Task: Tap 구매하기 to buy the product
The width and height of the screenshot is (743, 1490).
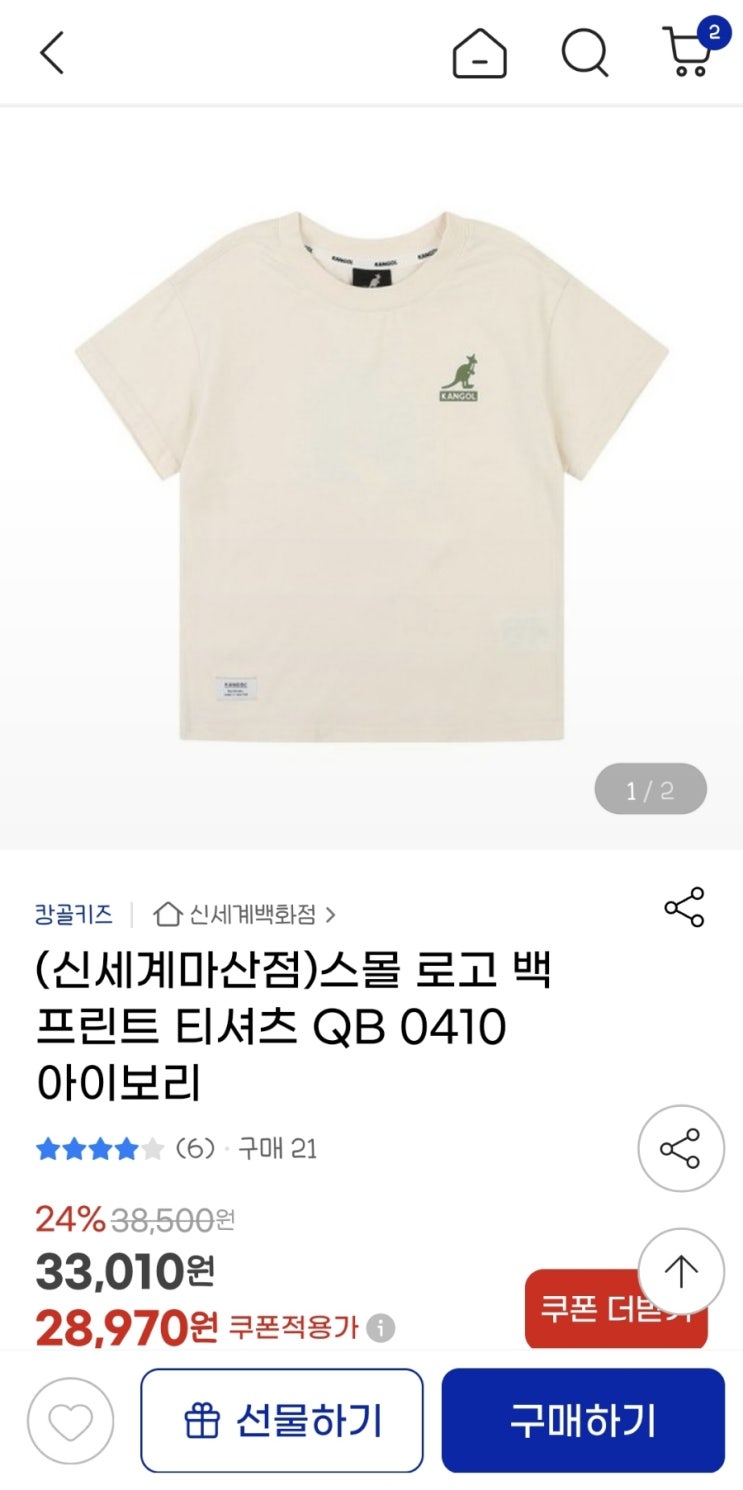Action: pyautogui.click(x=583, y=1420)
